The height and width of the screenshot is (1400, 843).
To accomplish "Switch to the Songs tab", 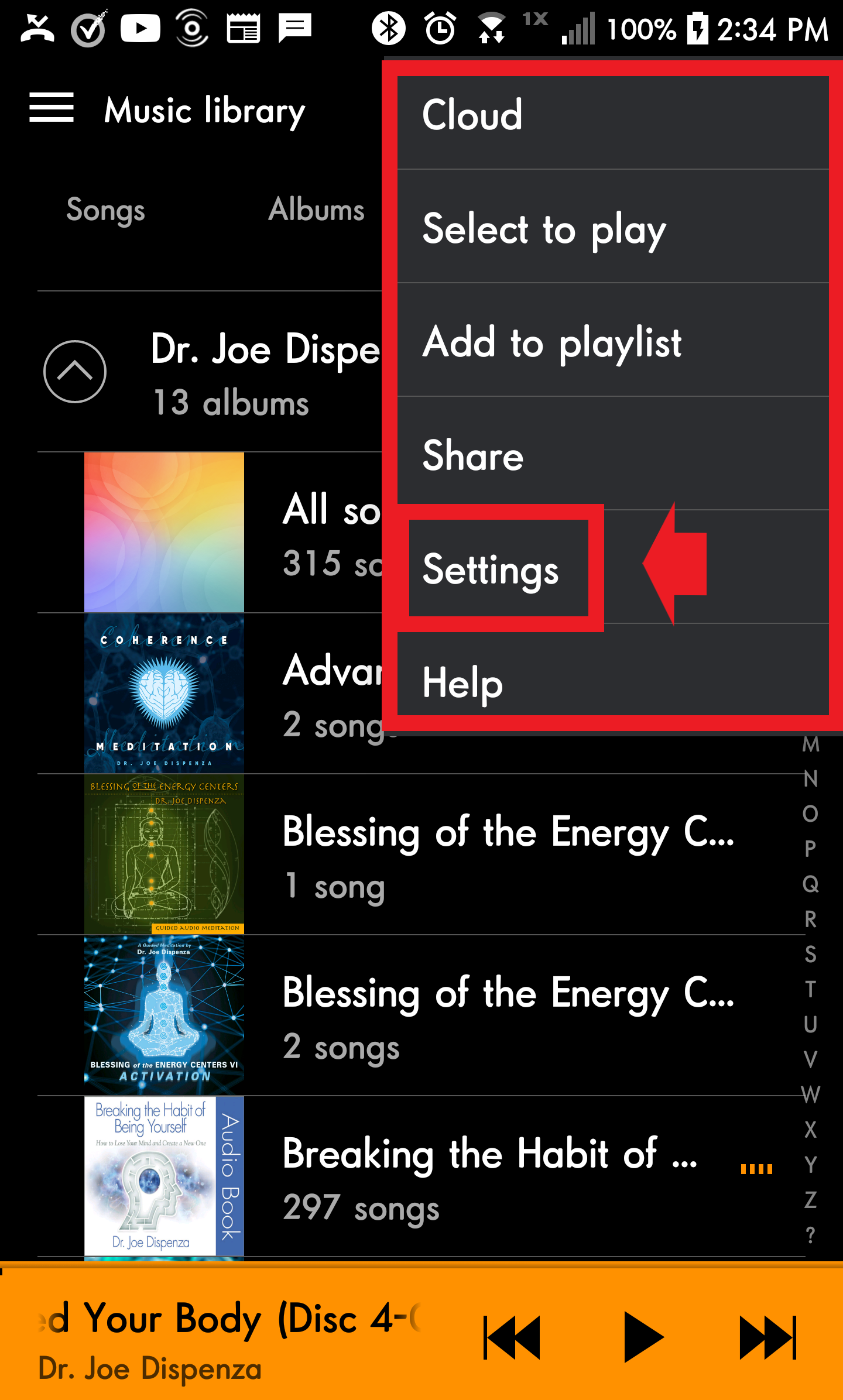I will pos(105,210).
